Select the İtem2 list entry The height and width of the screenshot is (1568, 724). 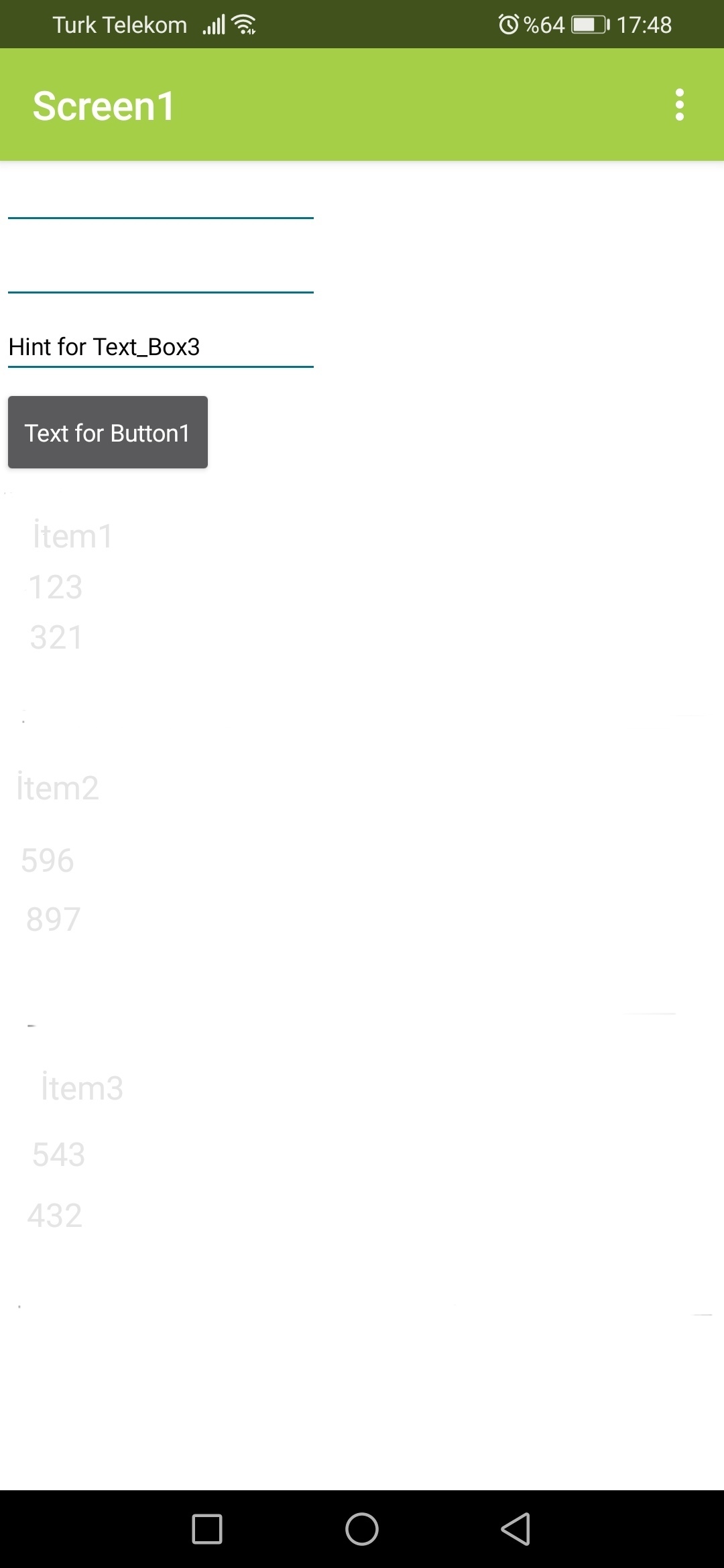point(58,788)
